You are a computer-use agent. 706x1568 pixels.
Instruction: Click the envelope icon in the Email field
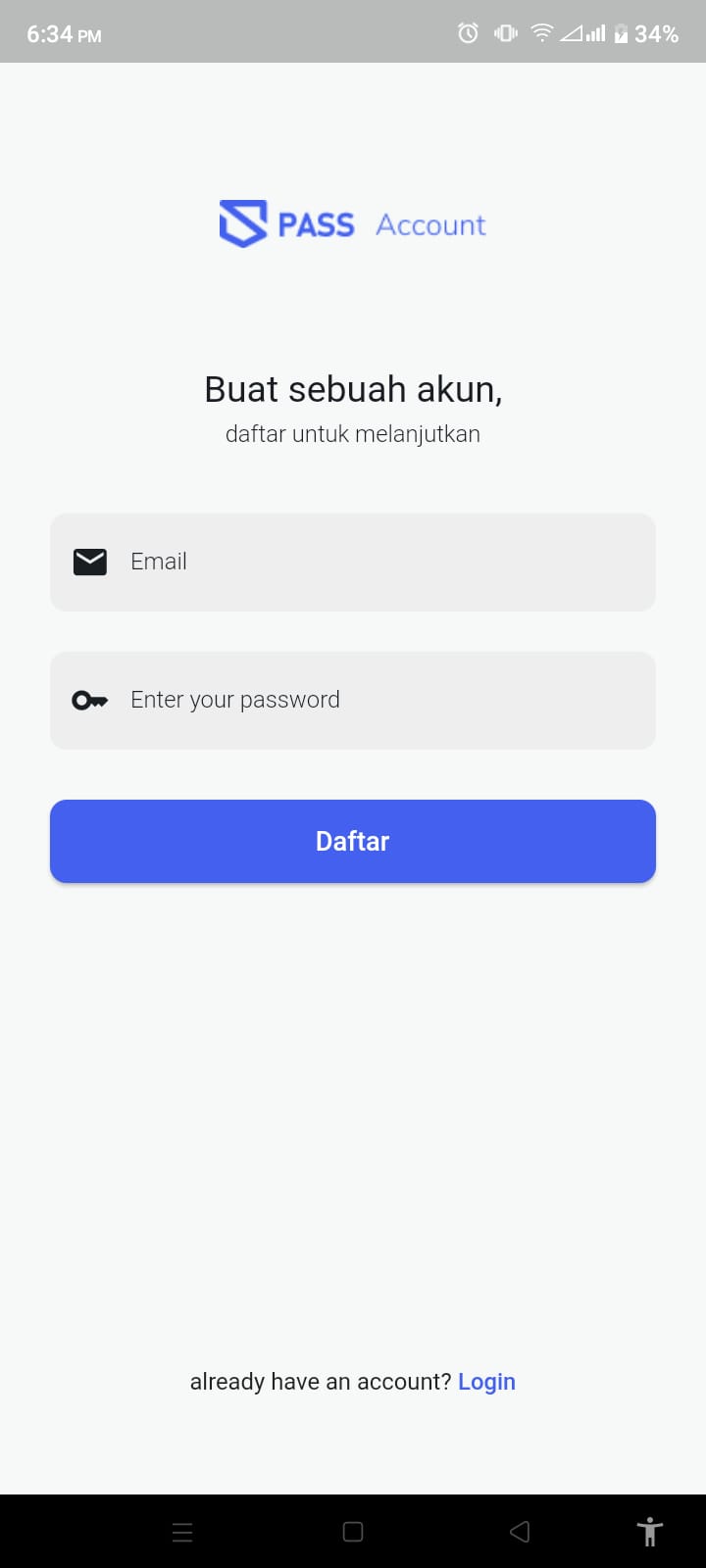point(89,562)
